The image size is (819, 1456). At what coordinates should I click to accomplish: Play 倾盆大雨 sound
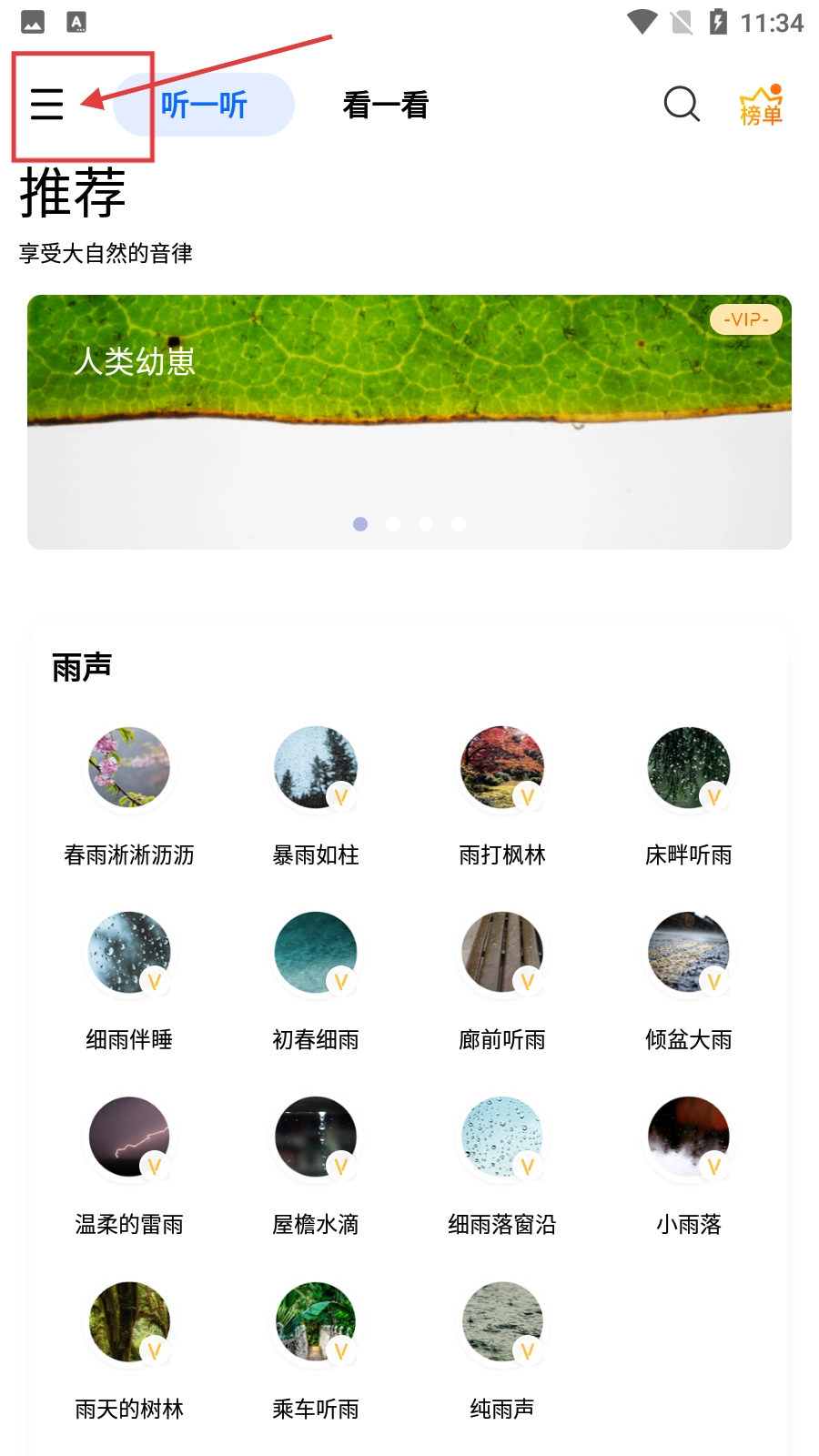(x=689, y=952)
